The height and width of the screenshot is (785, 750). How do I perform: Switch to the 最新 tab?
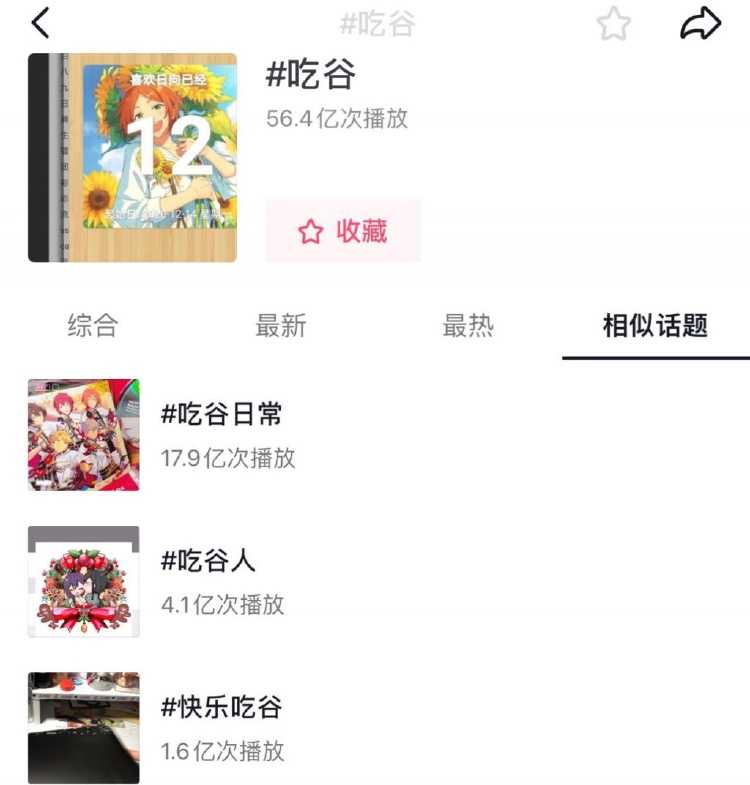pos(281,325)
